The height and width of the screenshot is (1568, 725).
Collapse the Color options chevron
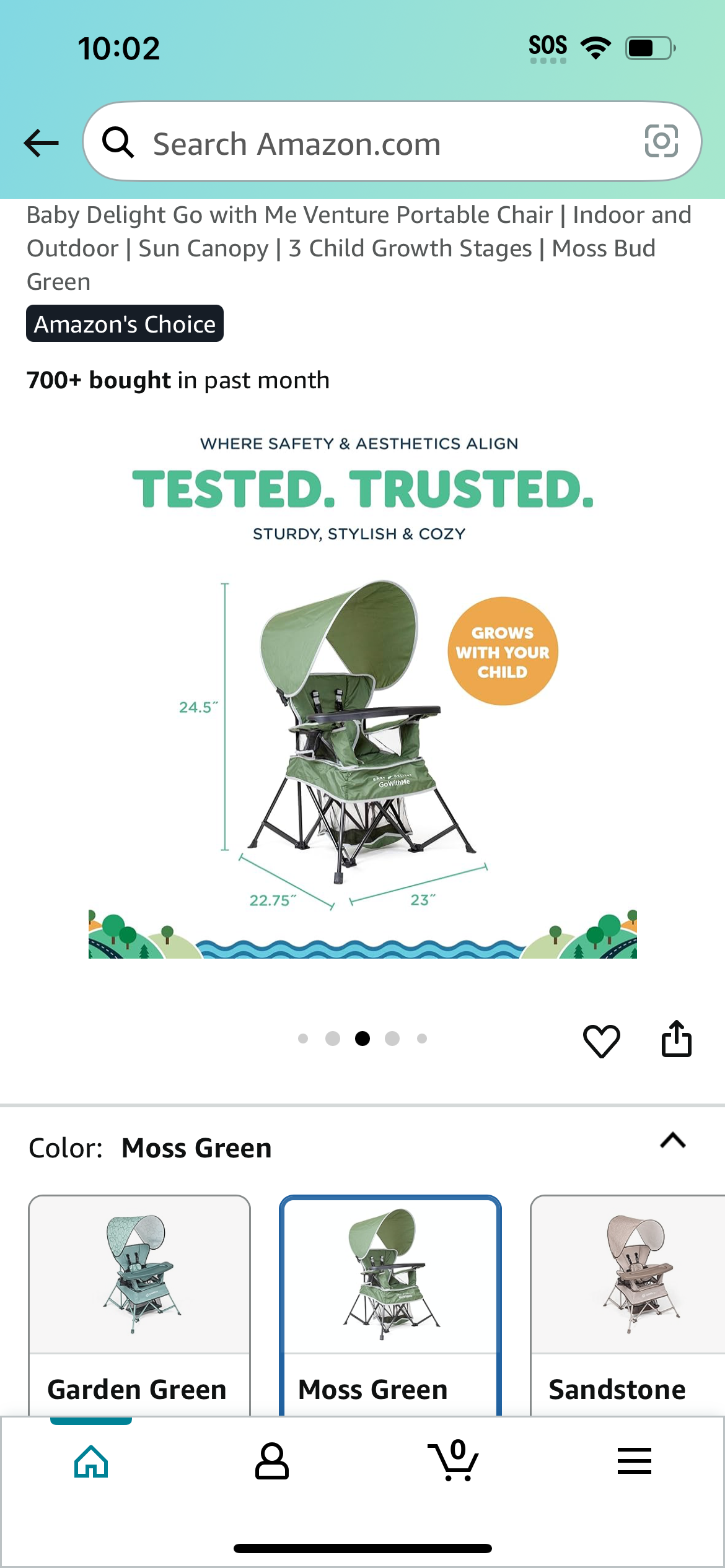(x=673, y=1141)
